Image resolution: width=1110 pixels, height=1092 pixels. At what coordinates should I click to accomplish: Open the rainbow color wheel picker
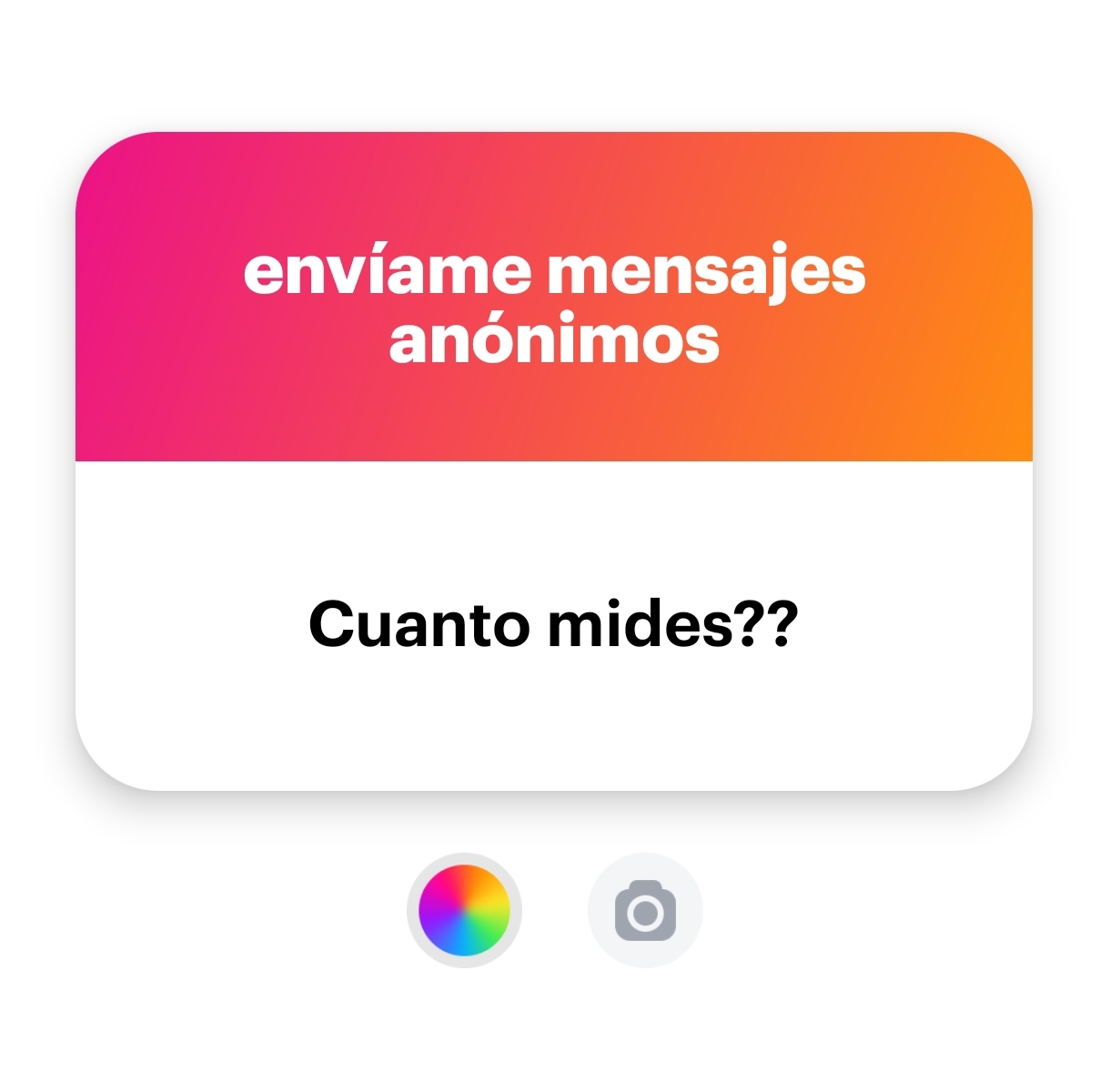click(x=464, y=910)
